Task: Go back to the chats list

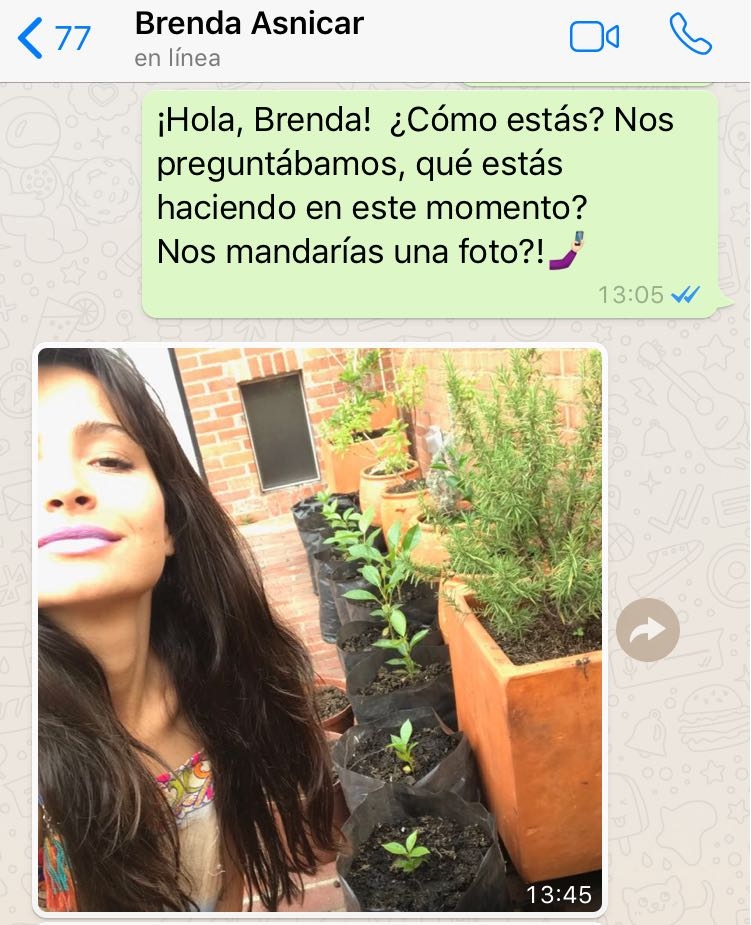Action: [53, 38]
